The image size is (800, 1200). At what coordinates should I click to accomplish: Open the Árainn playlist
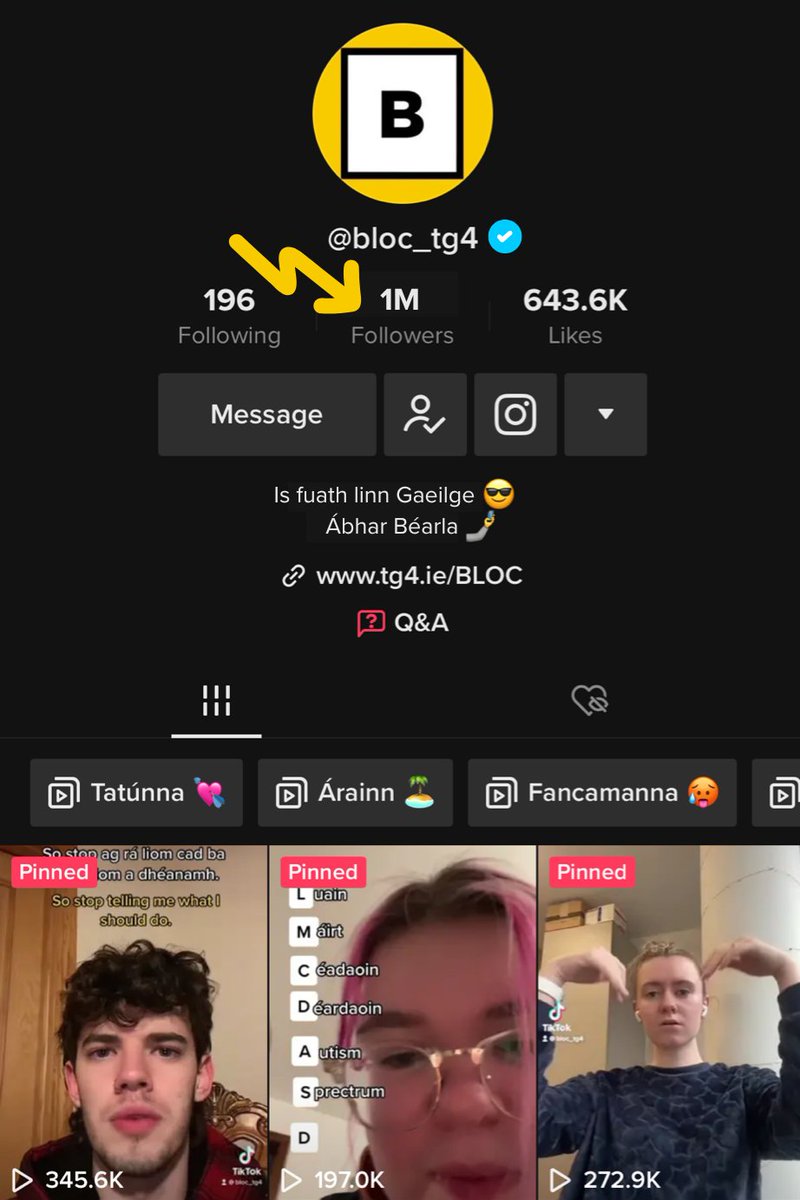[x=355, y=793]
